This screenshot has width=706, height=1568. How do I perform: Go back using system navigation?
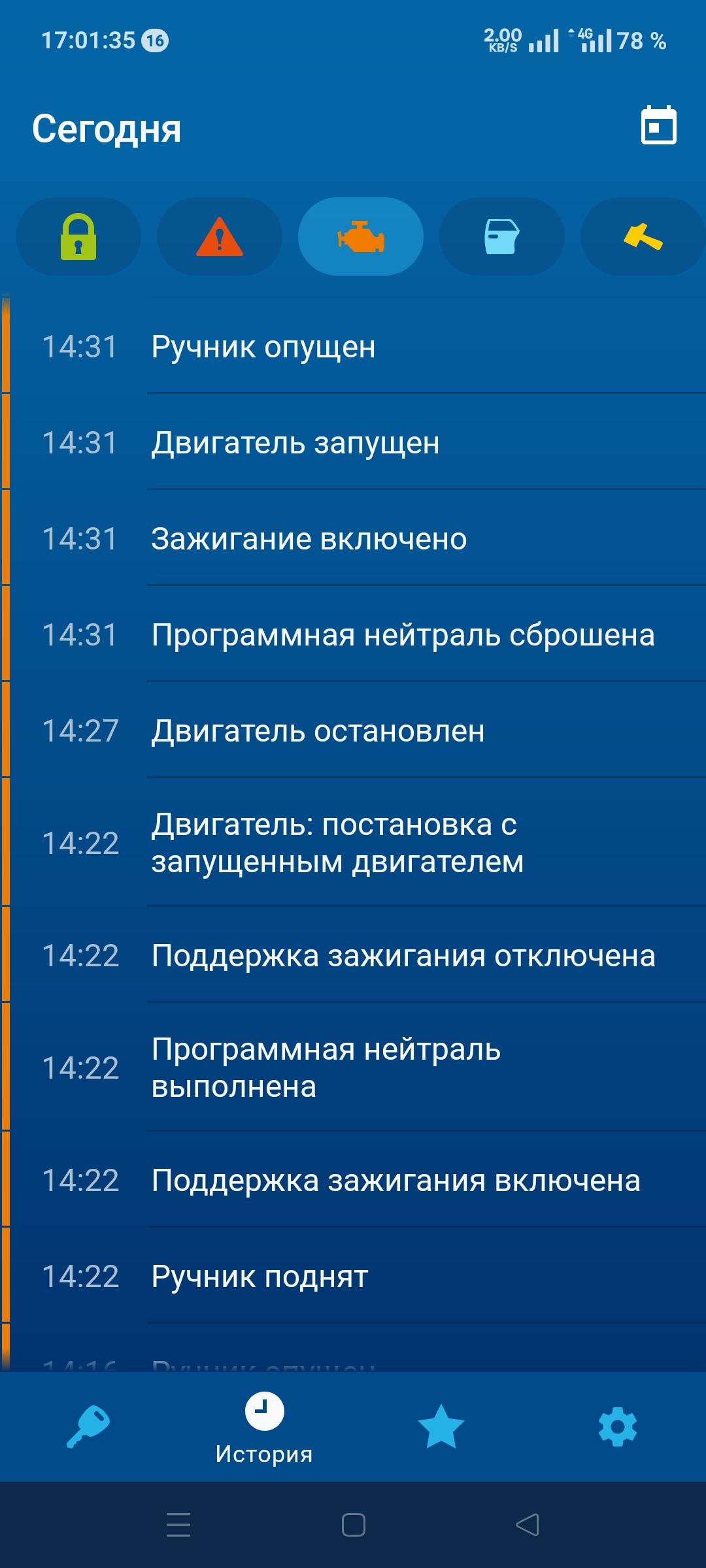(528, 1525)
